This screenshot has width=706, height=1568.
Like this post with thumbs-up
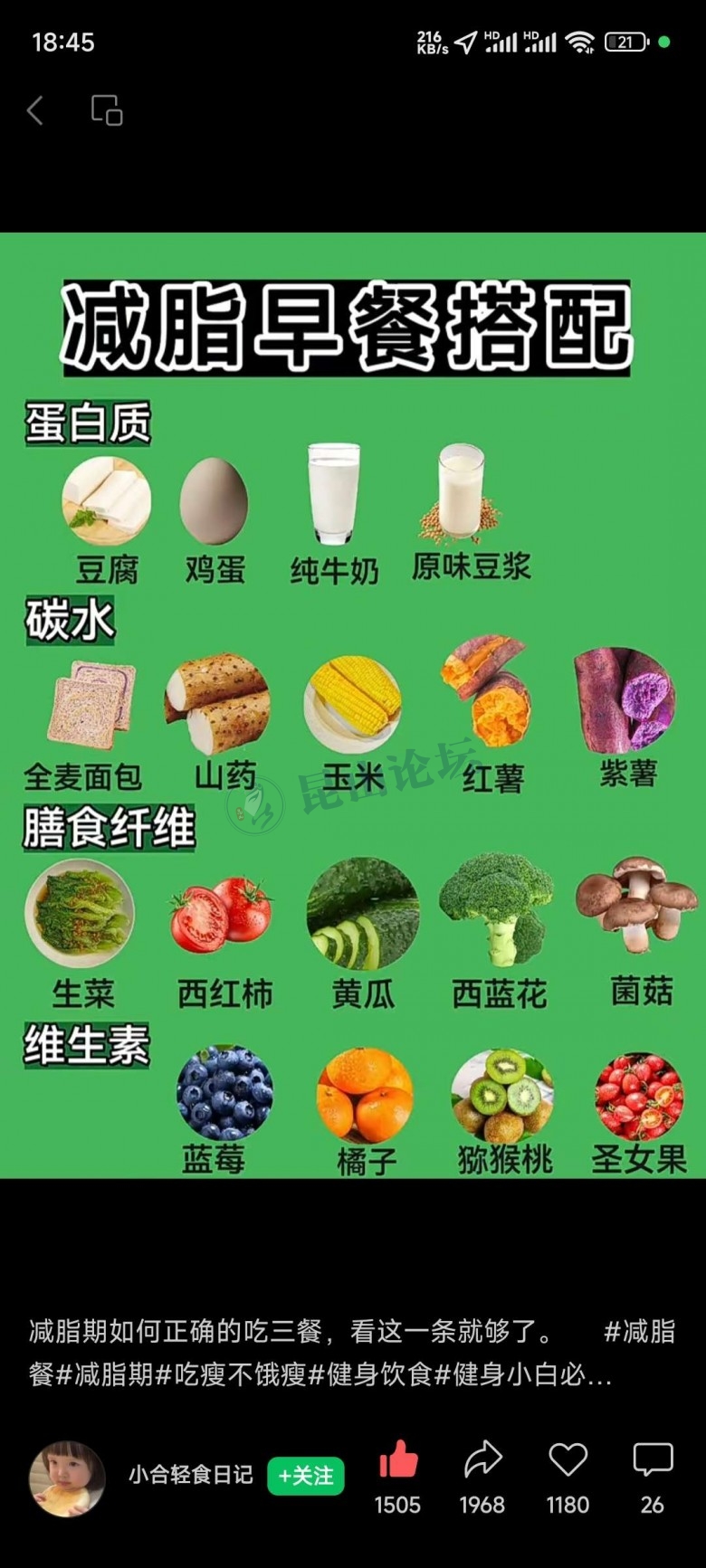(398, 1459)
